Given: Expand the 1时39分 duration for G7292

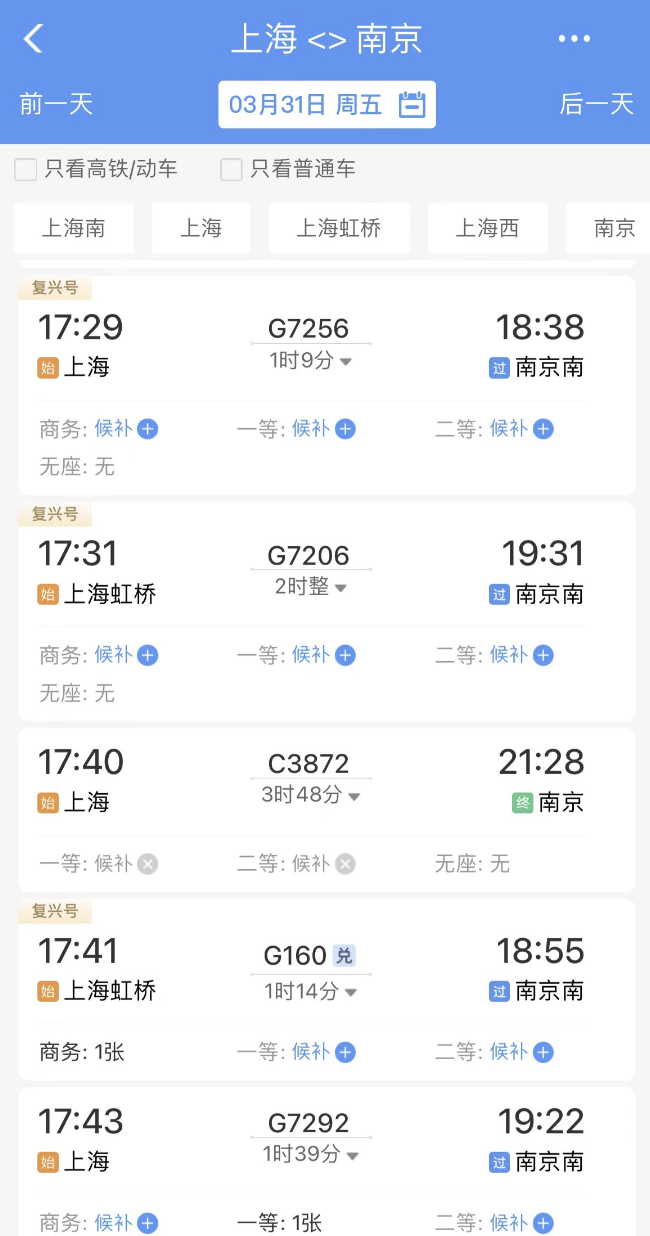Looking at the screenshot, I should click(311, 1154).
